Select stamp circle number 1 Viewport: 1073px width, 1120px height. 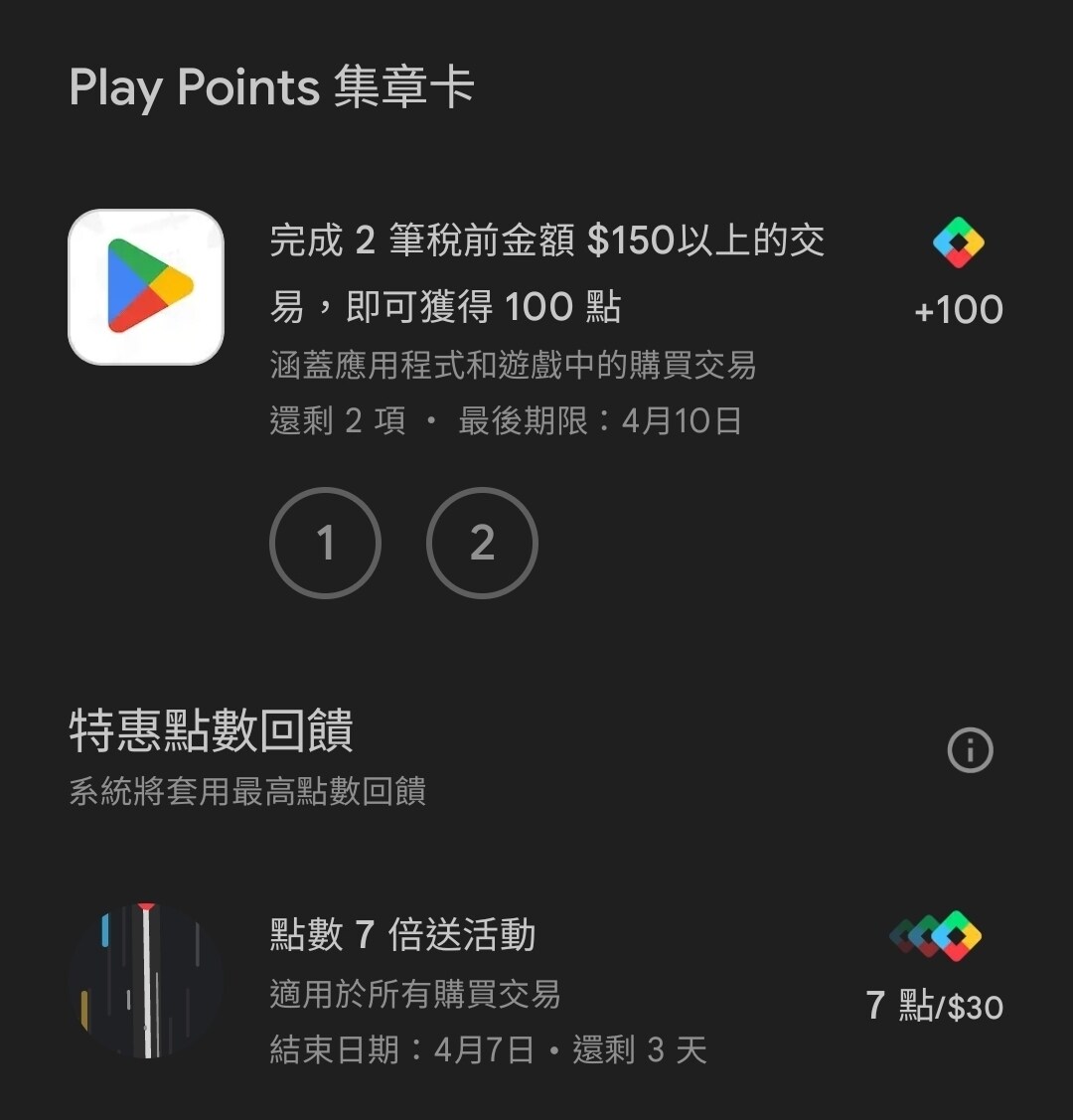(x=325, y=543)
